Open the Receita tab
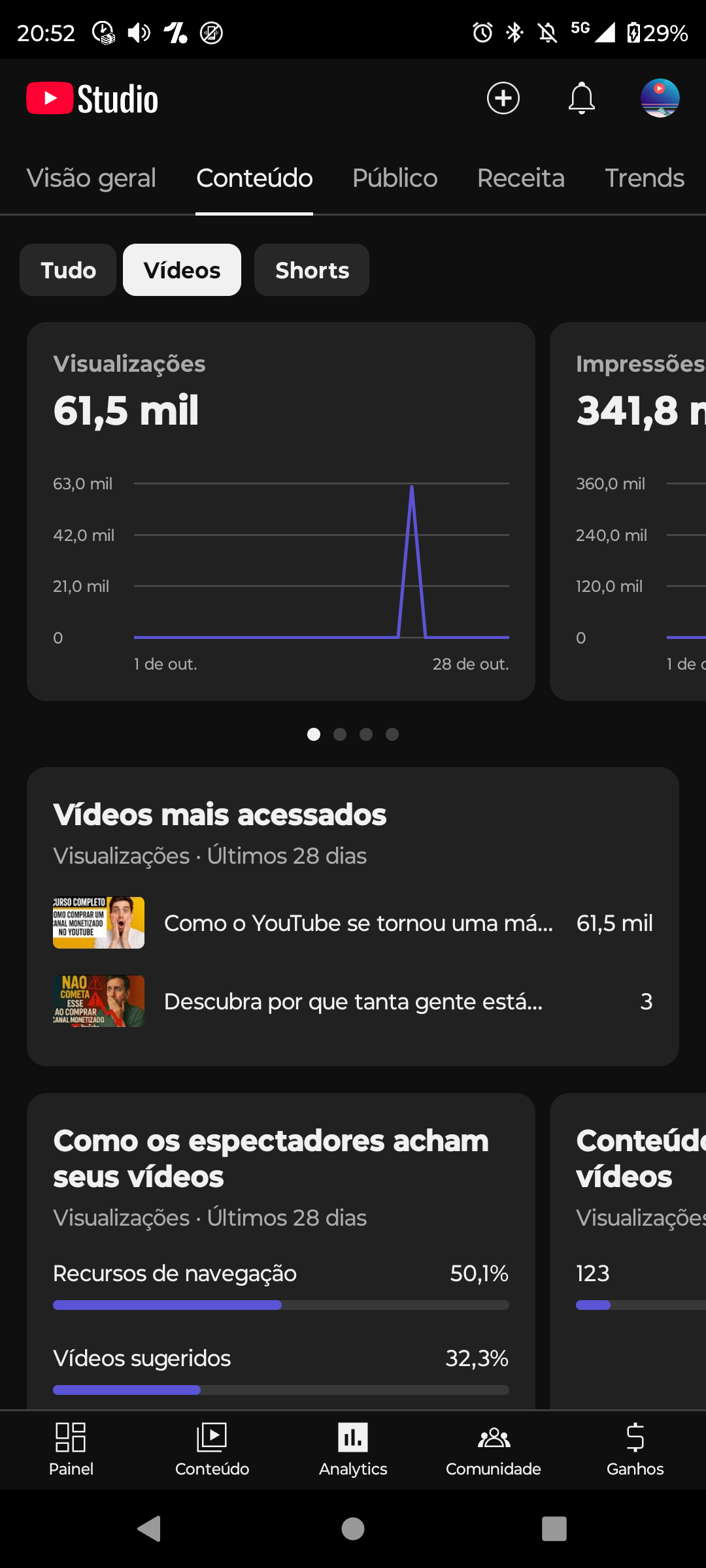Screen dimensions: 706x1568 (x=520, y=178)
